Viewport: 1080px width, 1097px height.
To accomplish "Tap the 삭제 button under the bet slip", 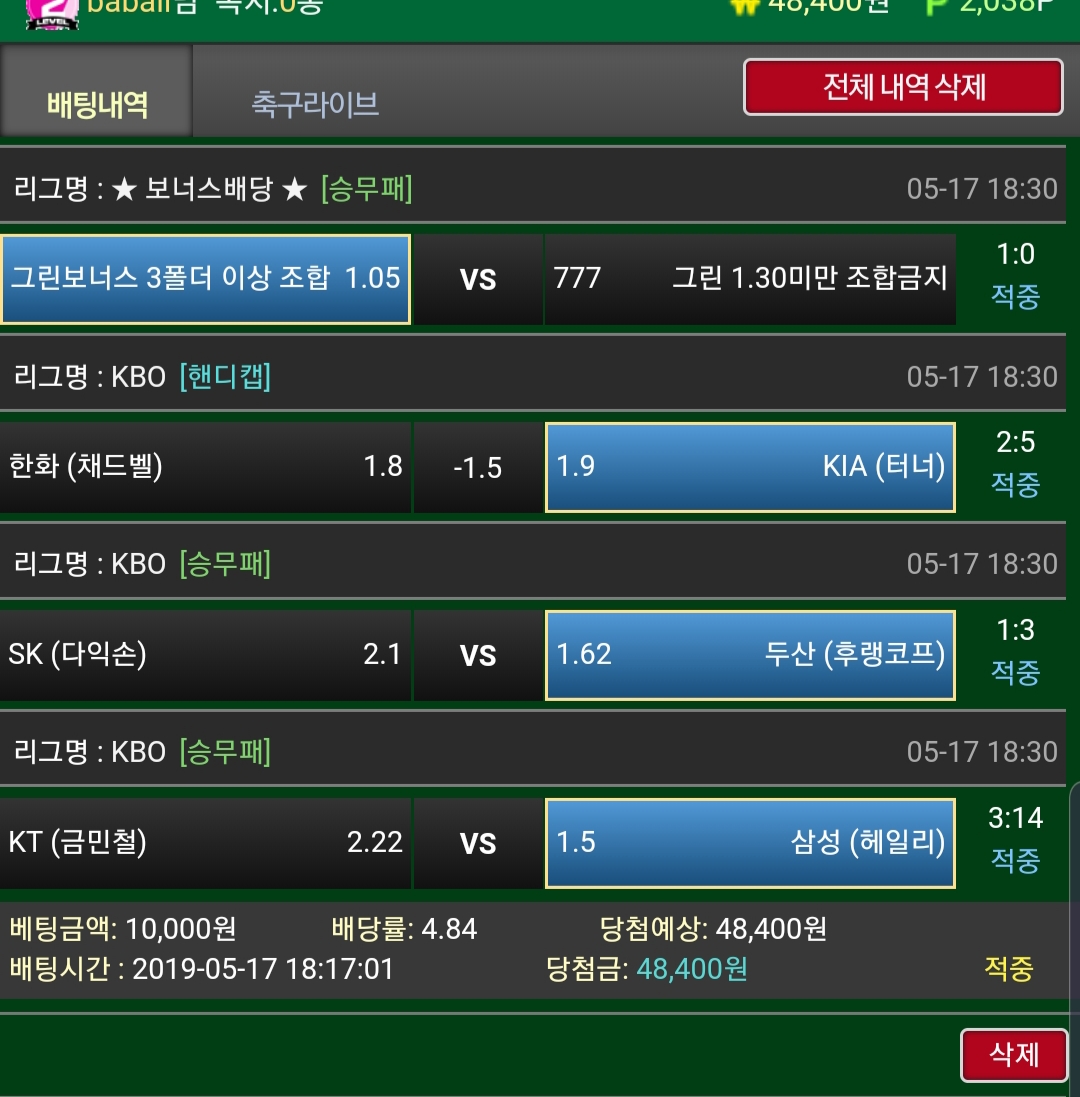I will 1013,1054.
